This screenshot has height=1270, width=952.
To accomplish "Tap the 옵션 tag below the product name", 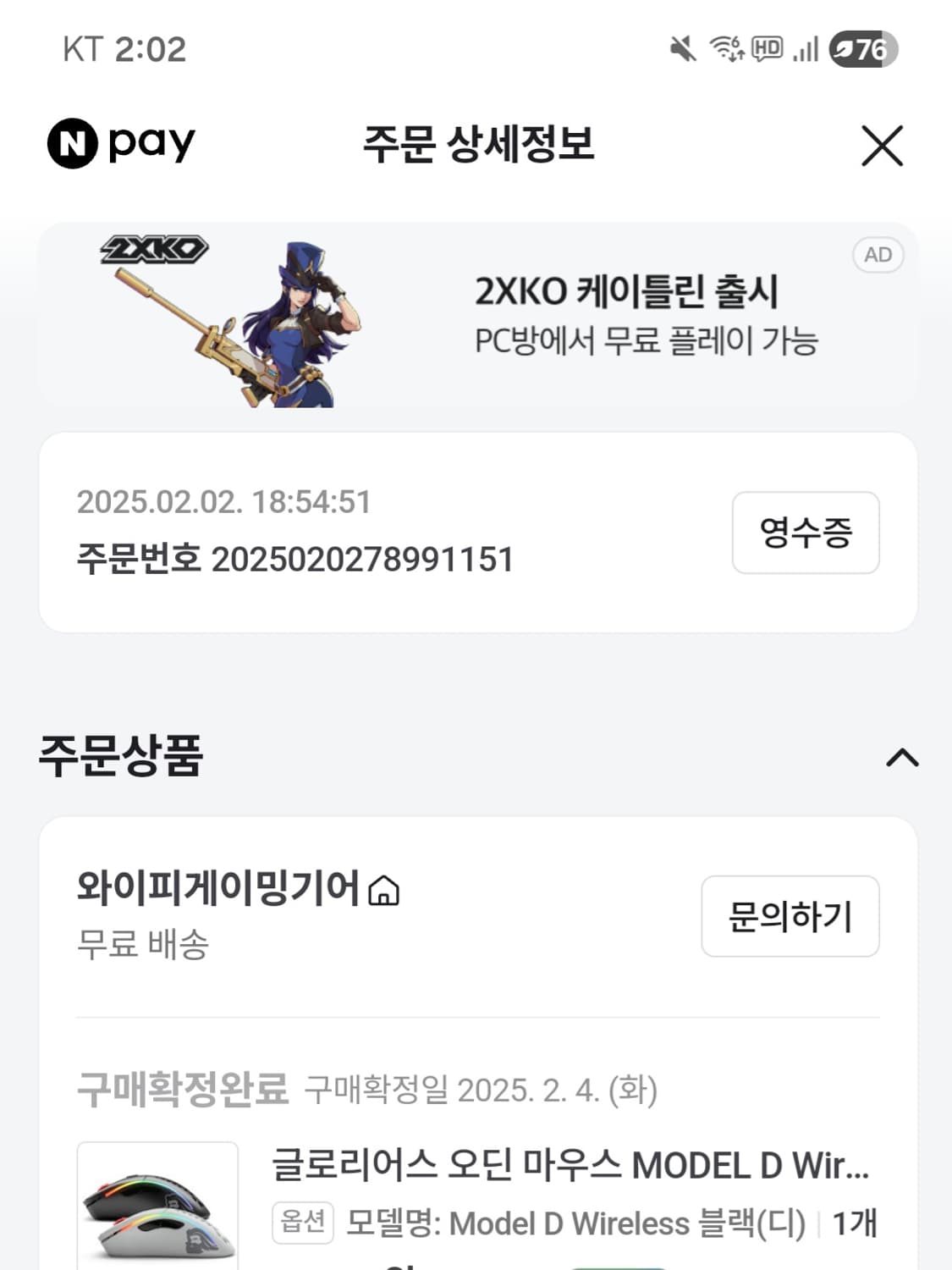I will tap(304, 1223).
